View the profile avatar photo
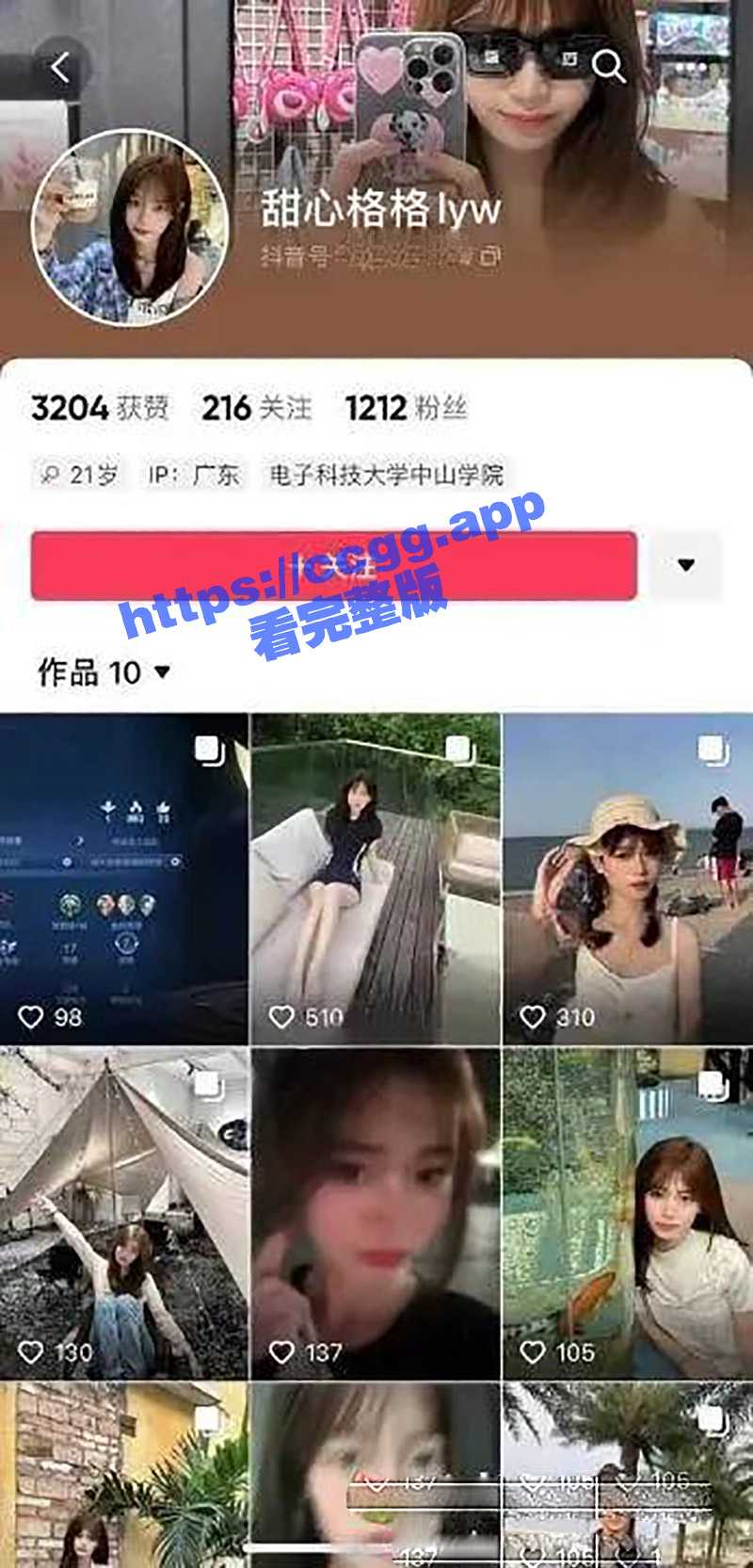The width and height of the screenshot is (753, 1568). [x=130, y=228]
